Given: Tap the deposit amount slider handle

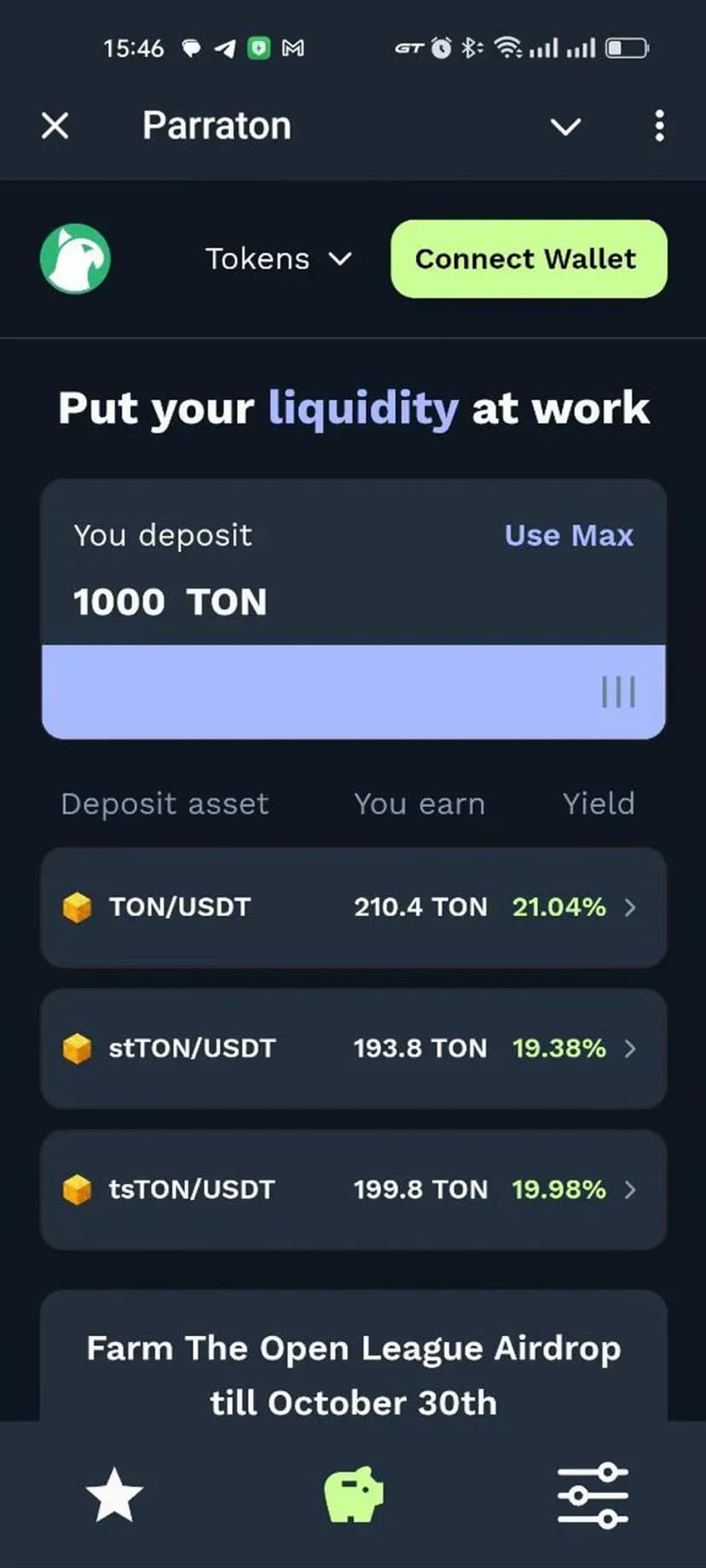Looking at the screenshot, I should click(x=618, y=692).
